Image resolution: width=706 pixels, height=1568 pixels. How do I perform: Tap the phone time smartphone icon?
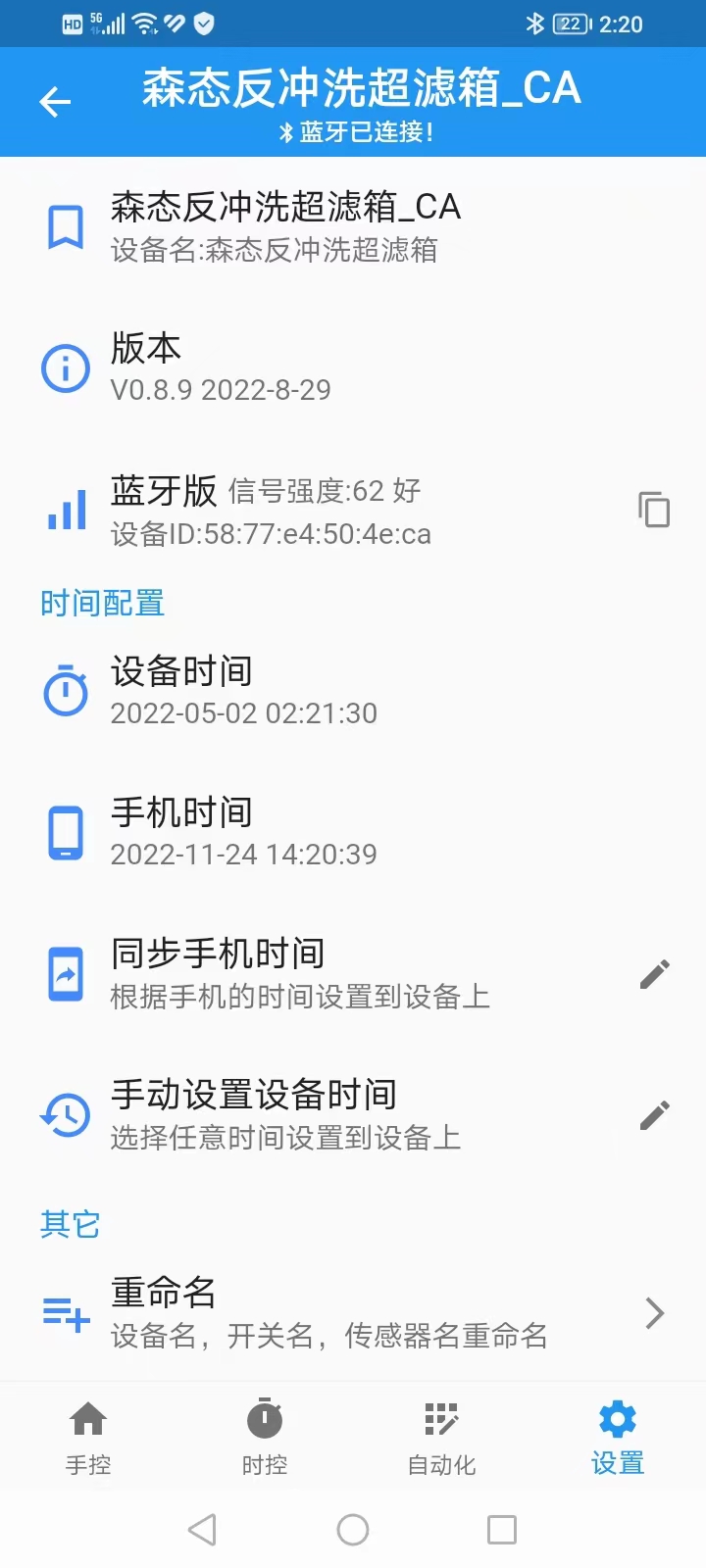[x=65, y=831]
